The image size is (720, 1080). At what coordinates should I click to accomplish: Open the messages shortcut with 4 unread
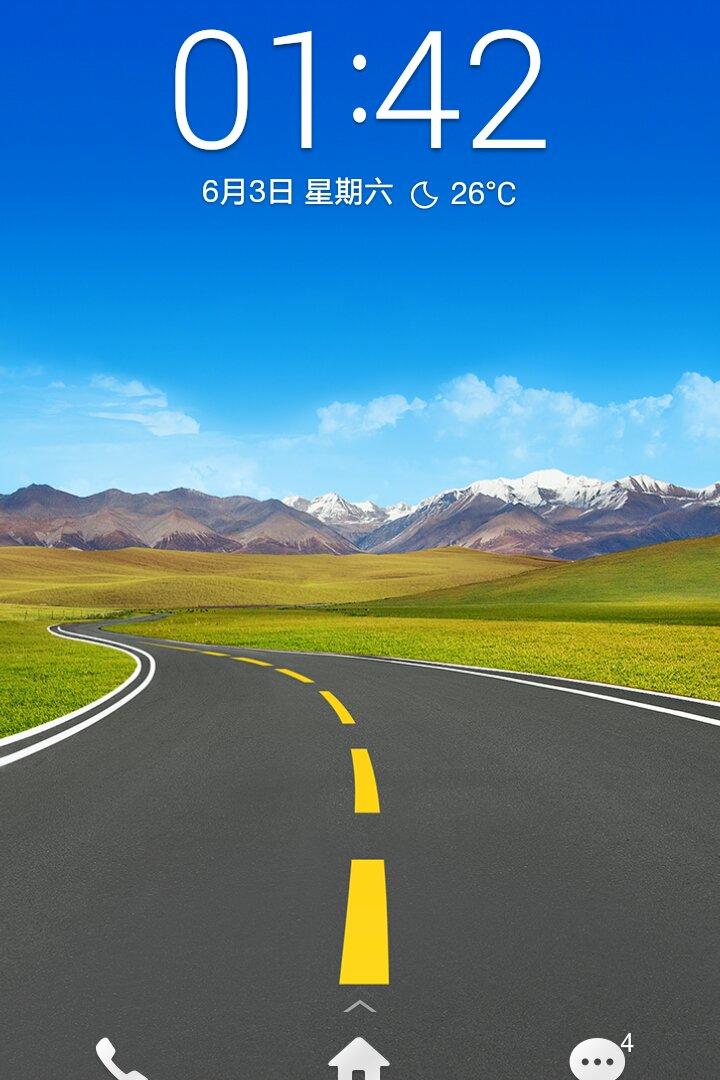pos(598,1060)
